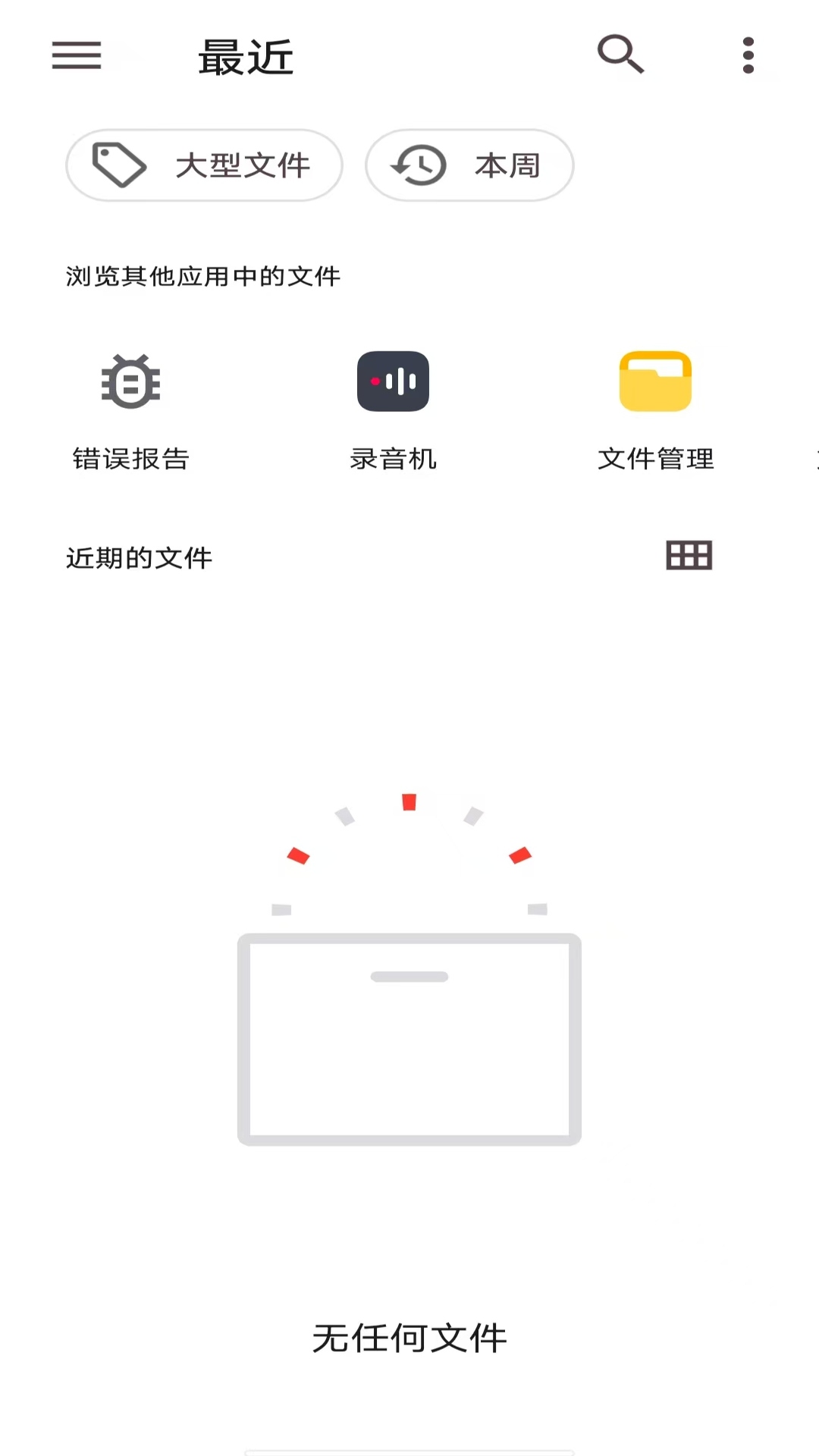Click the clock icon on 本周 chip
819x1456 pixels.
[421, 165]
